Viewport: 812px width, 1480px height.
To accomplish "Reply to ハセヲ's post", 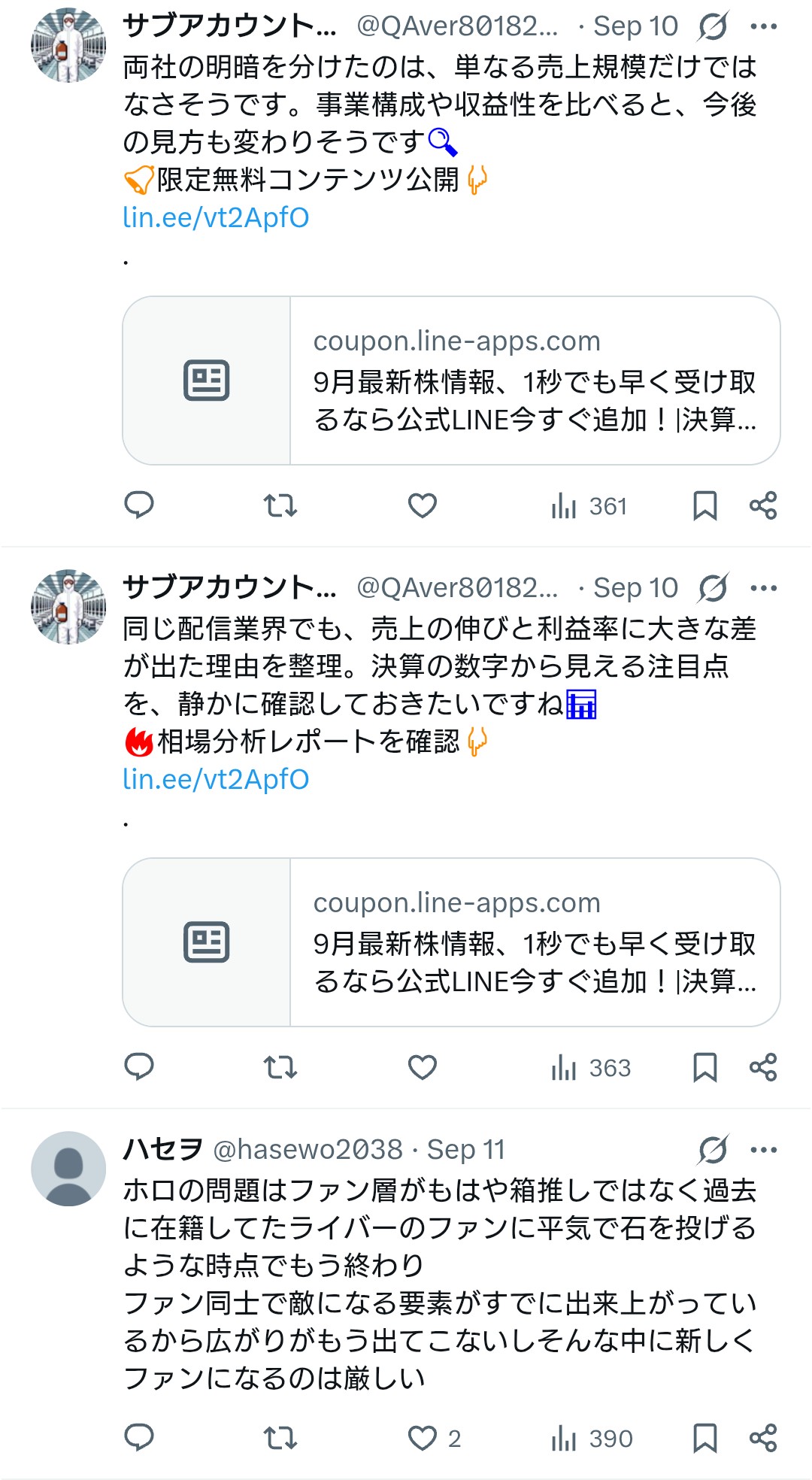I will (139, 1437).
